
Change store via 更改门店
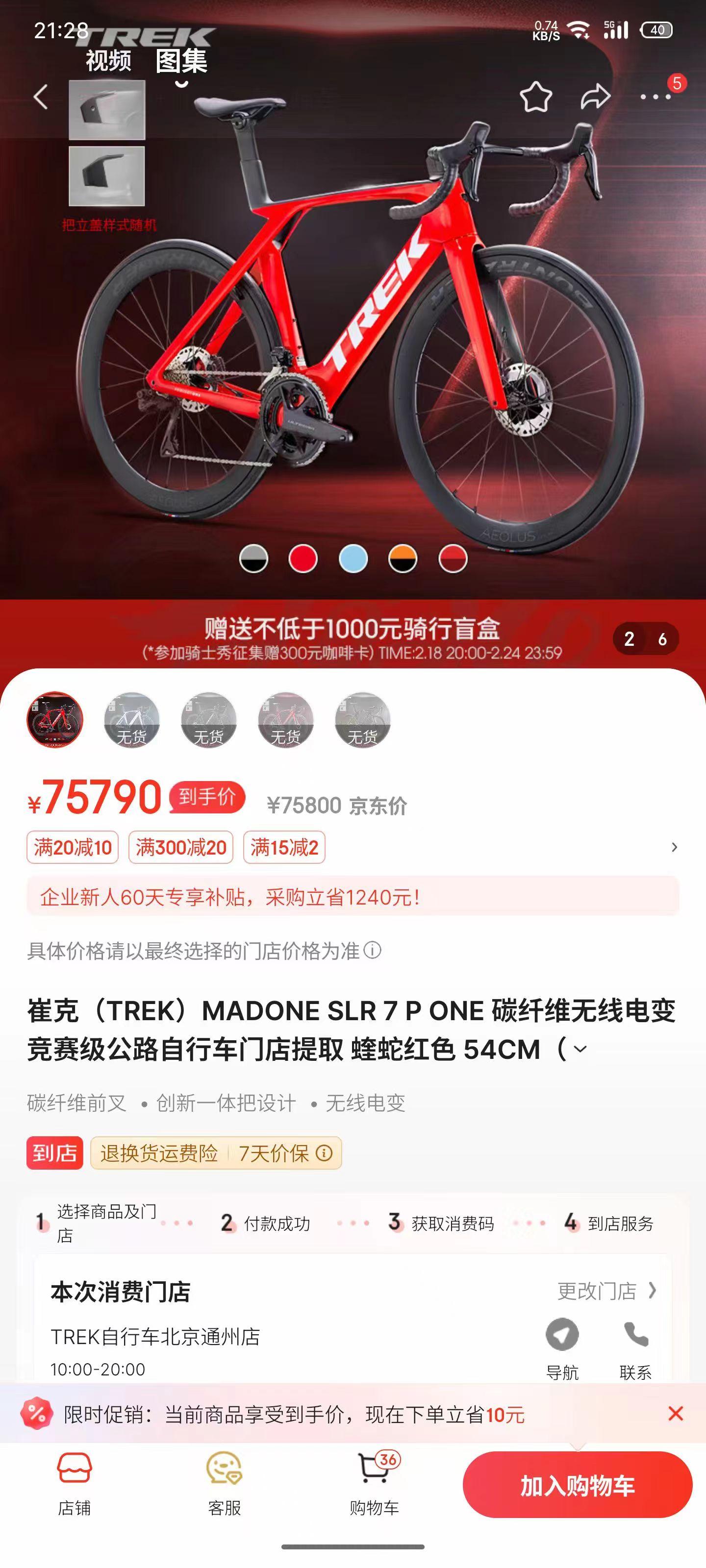click(x=606, y=1291)
